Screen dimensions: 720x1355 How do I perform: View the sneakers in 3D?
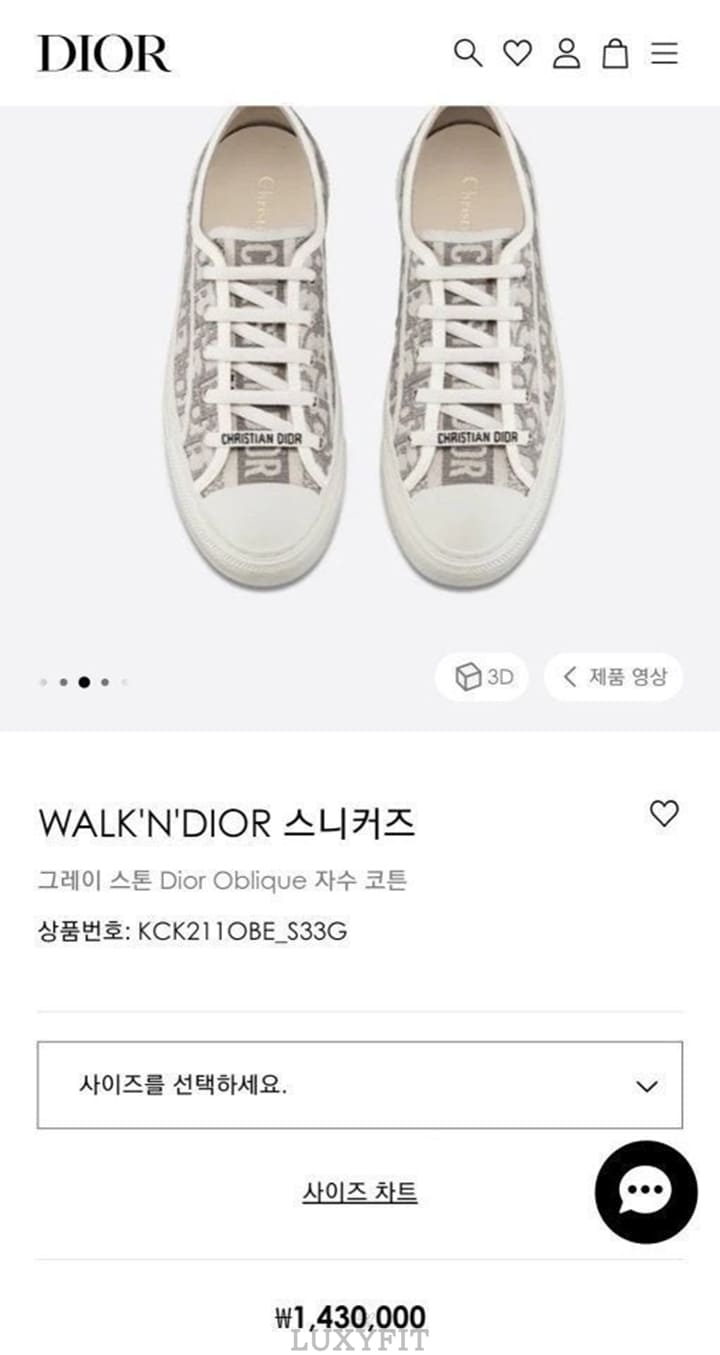coord(483,677)
